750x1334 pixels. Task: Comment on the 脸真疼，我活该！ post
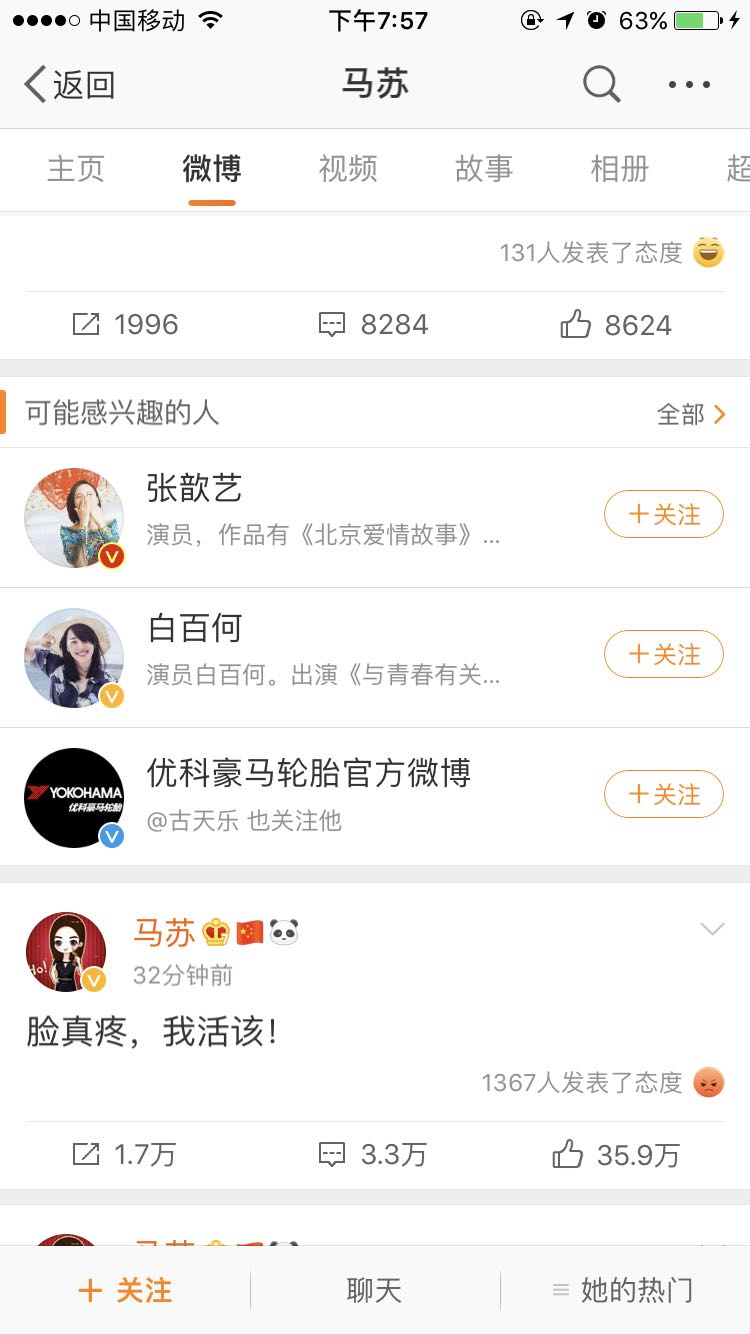coord(373,1156)
